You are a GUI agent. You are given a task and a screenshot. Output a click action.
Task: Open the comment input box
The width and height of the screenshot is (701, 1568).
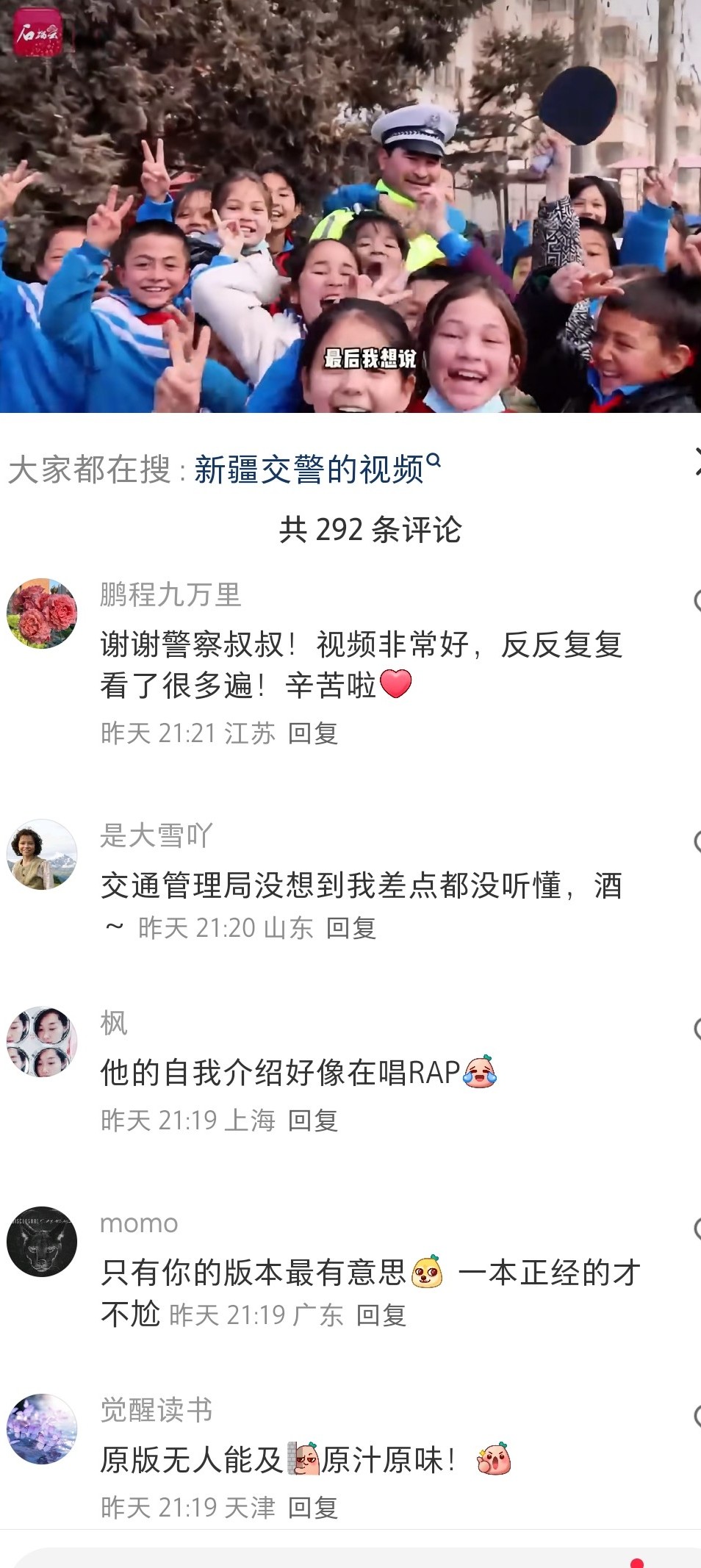[x=316, y=1558]
